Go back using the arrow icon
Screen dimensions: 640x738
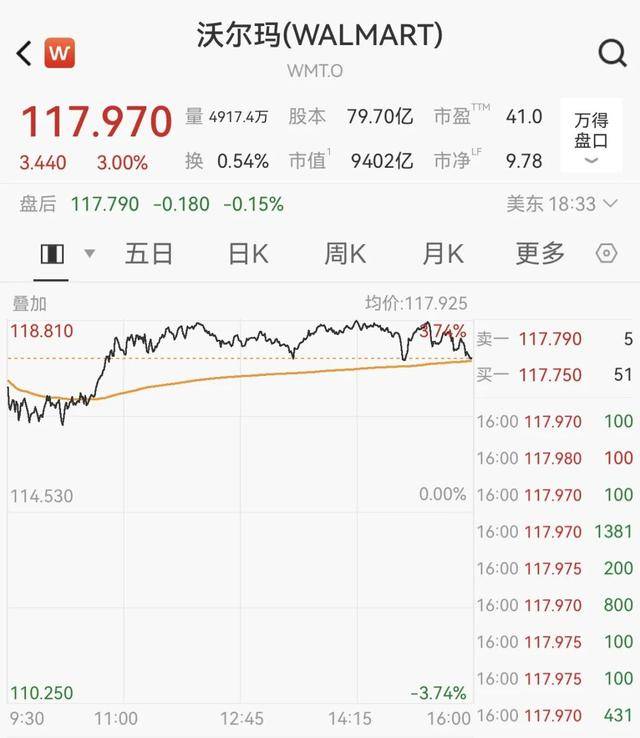click(x=25, y=52)
